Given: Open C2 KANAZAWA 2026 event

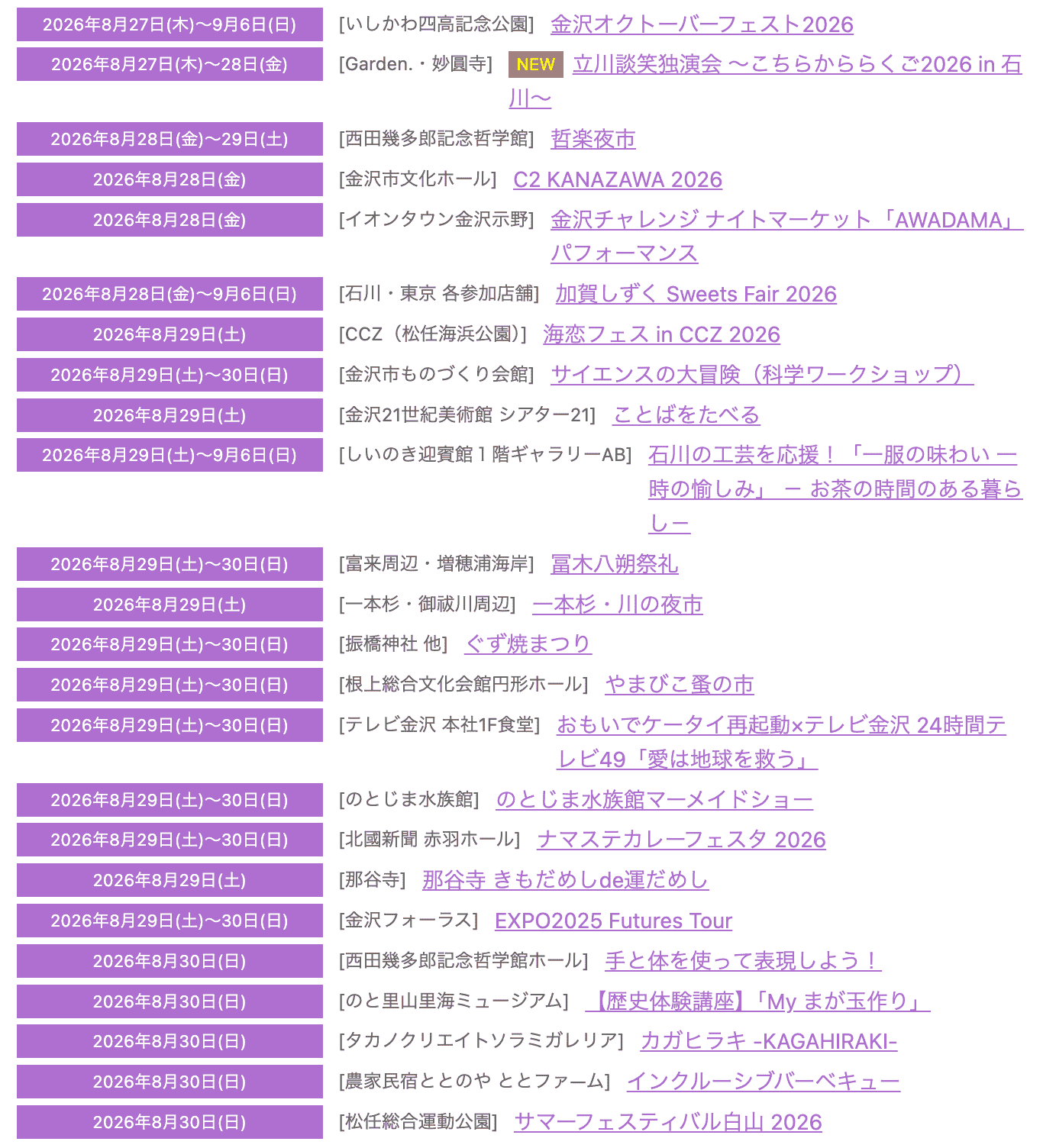Looking at the screenshot, I should [x=618, y=179].
